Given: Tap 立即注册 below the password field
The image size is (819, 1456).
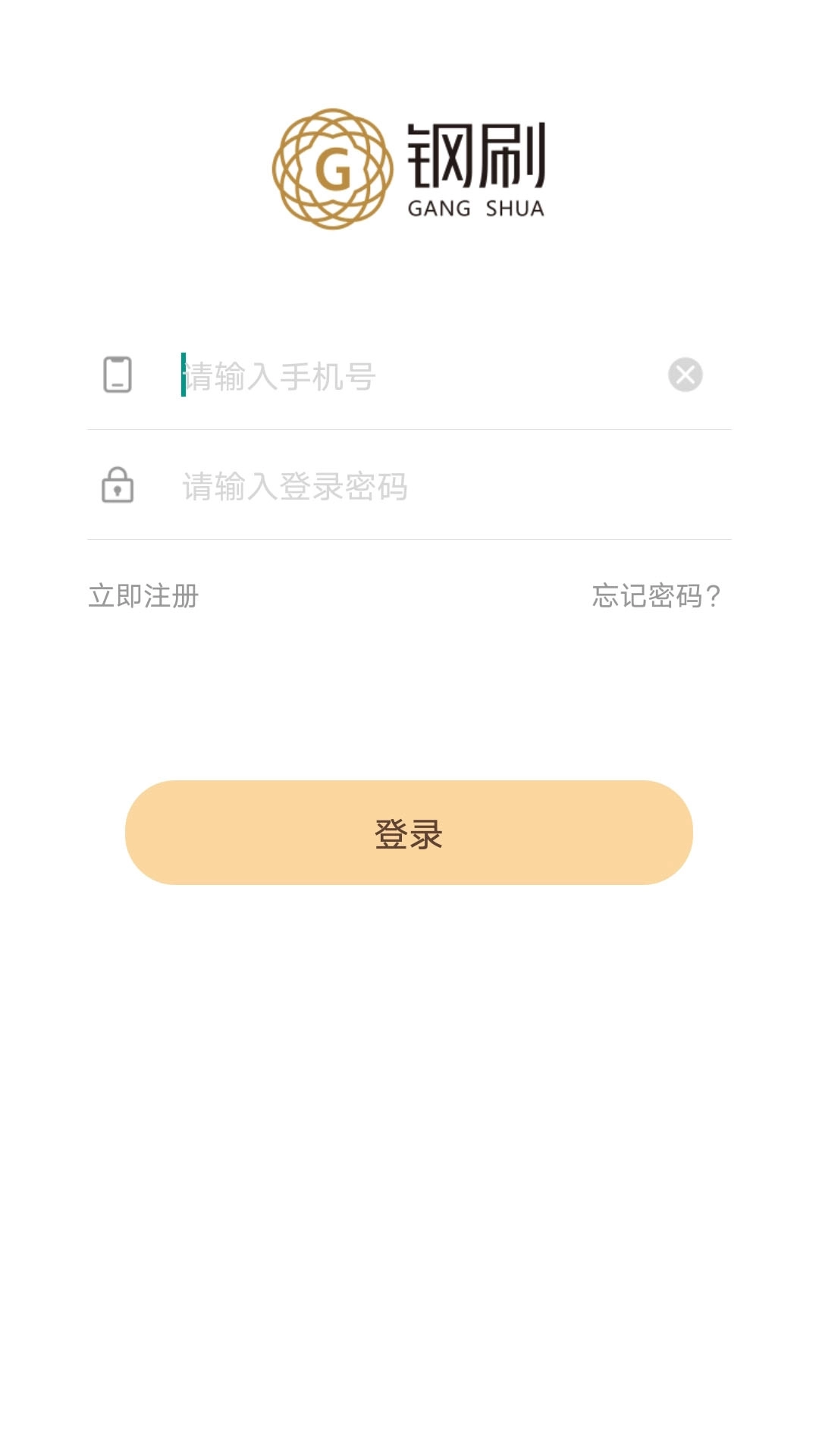Looking at the screenshot, I should click(x=144, y=597).
